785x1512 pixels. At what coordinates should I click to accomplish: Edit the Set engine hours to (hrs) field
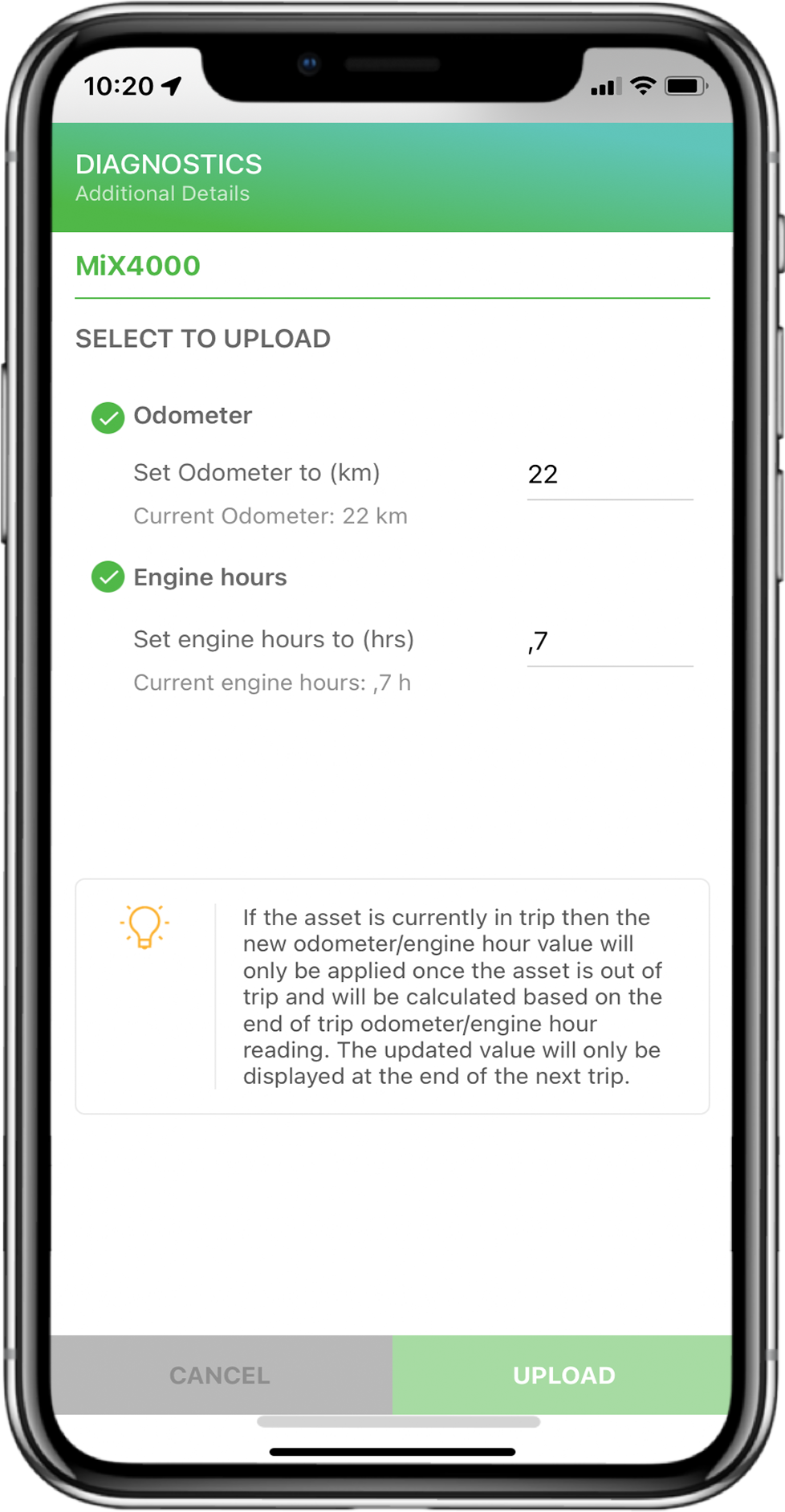pos(609,642)
